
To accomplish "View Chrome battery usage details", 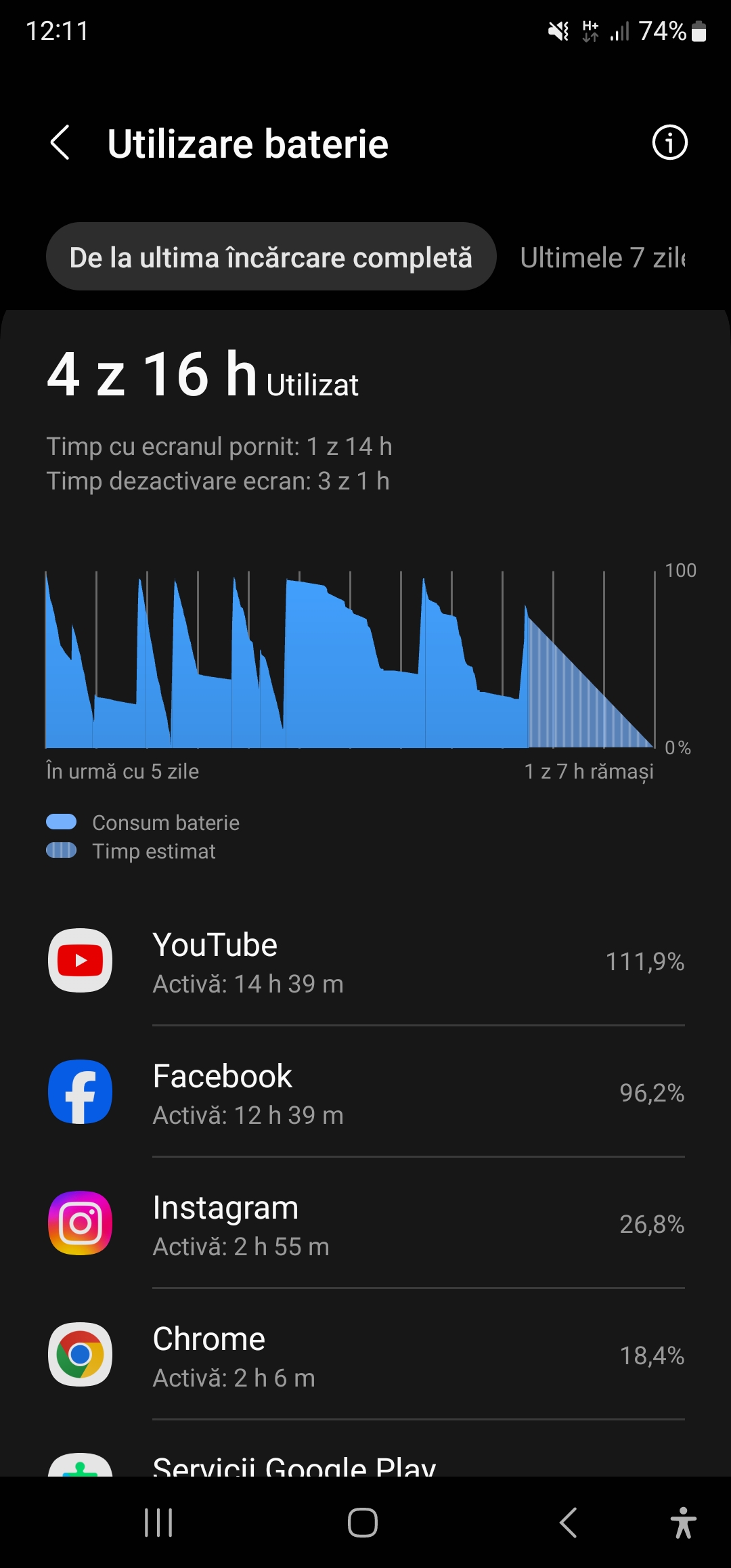I will coord(365,1355).
